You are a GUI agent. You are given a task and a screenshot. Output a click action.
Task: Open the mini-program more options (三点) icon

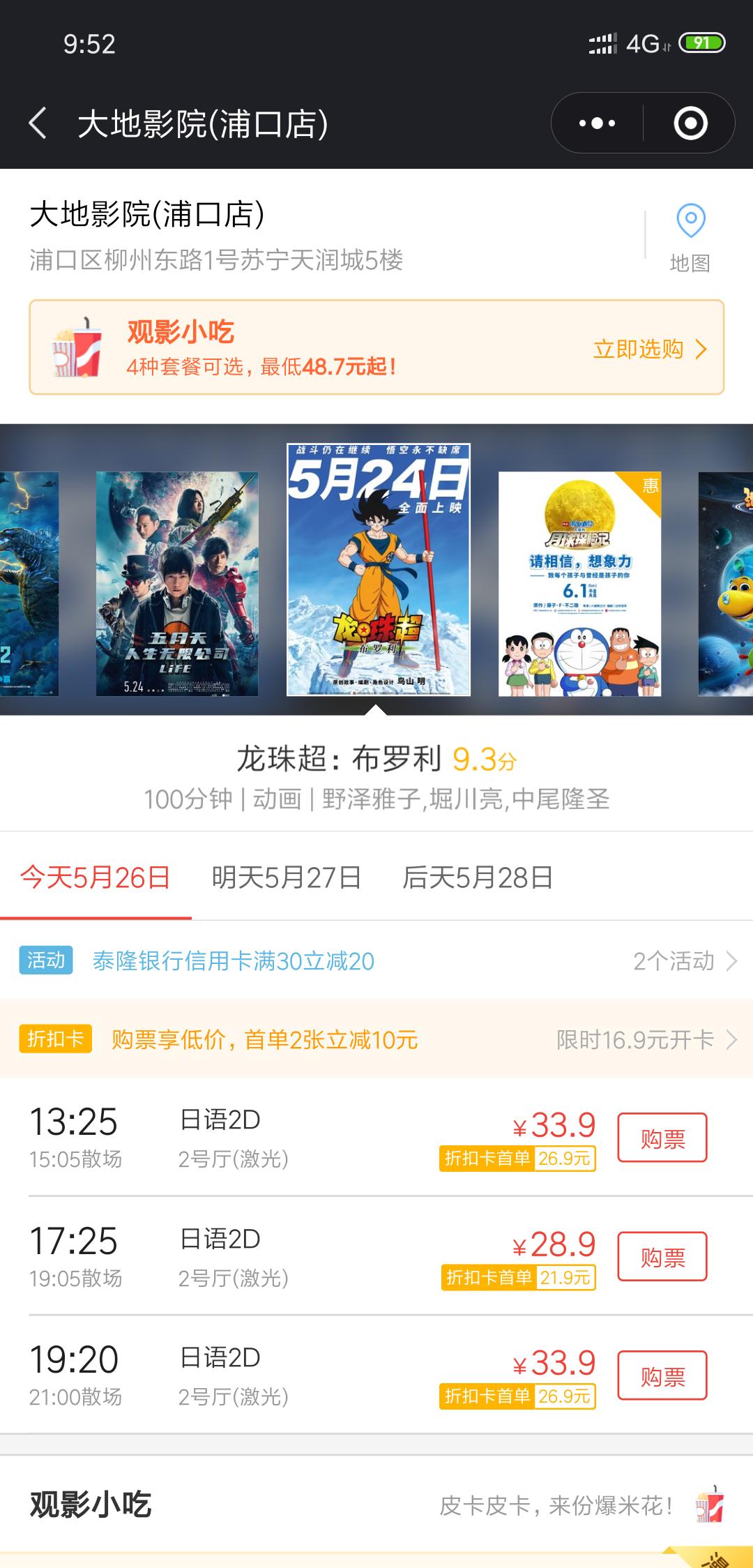pos(596,123)
